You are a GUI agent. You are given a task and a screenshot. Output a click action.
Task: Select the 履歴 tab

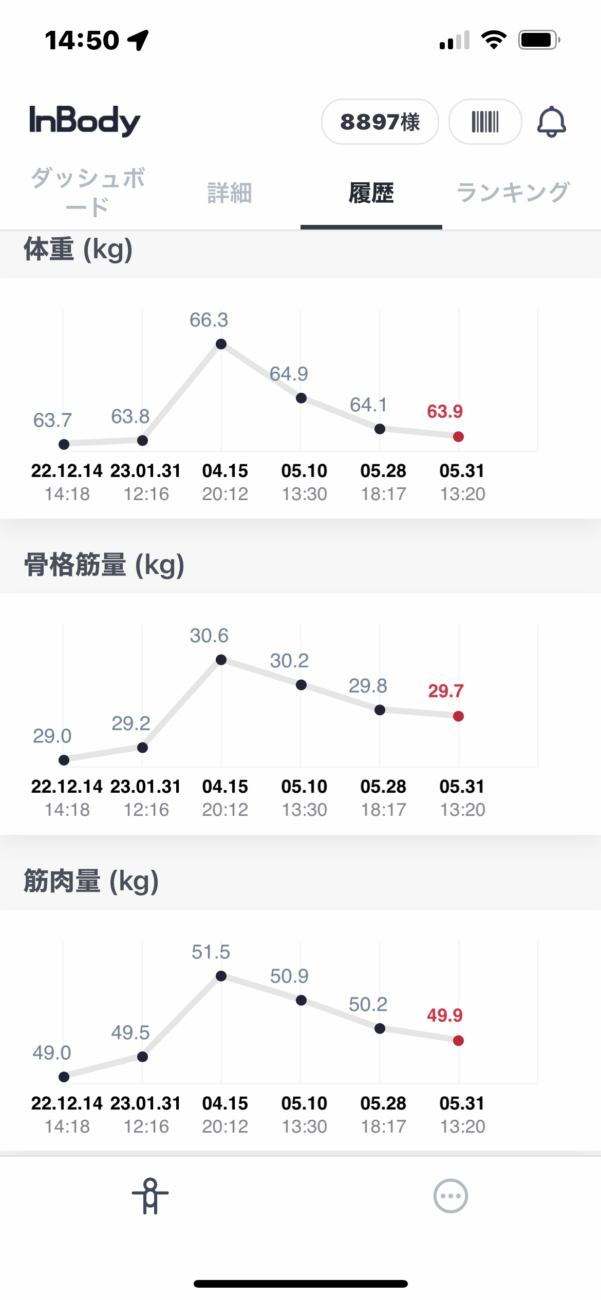click(x=371, y=193)
